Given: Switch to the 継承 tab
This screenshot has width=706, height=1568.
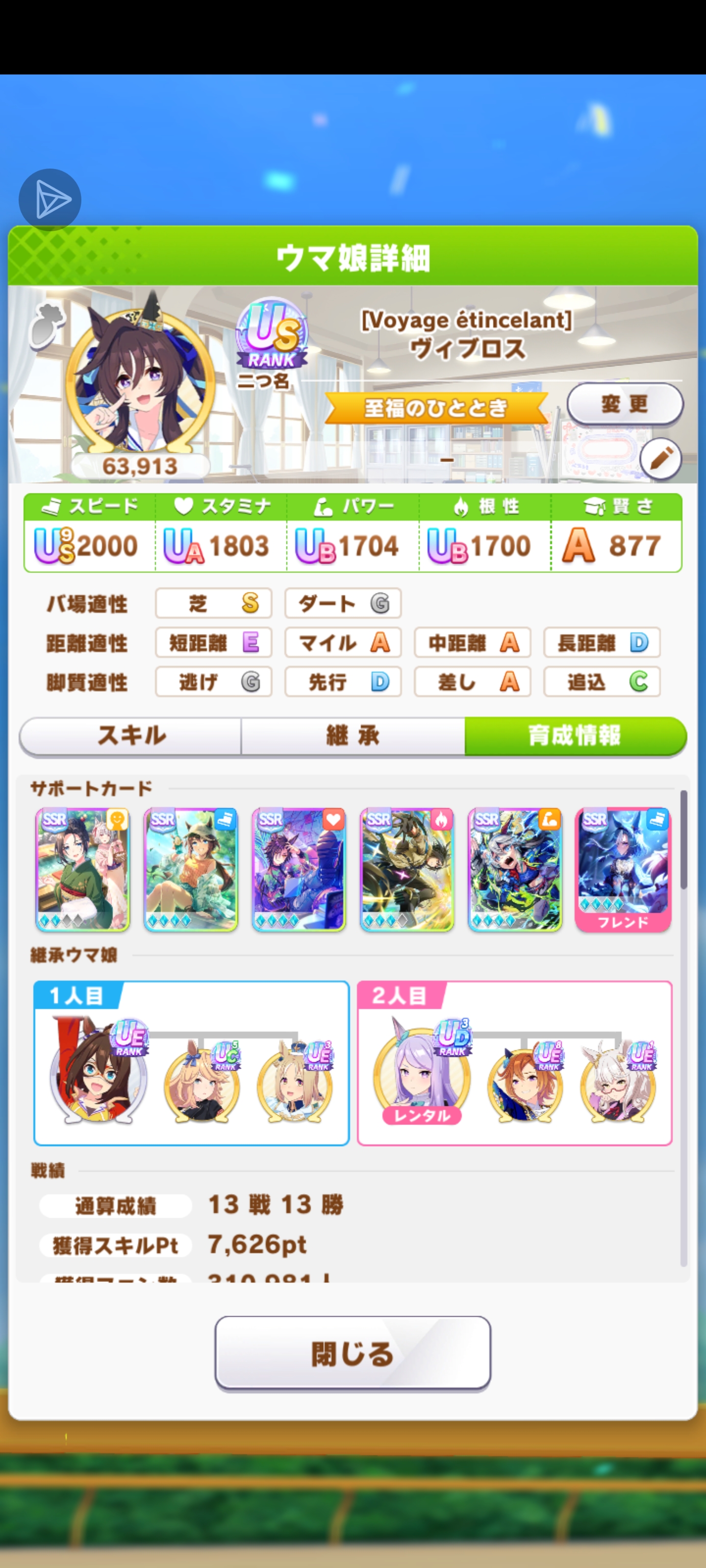Looking at the screenshot, I should [353, 735].
